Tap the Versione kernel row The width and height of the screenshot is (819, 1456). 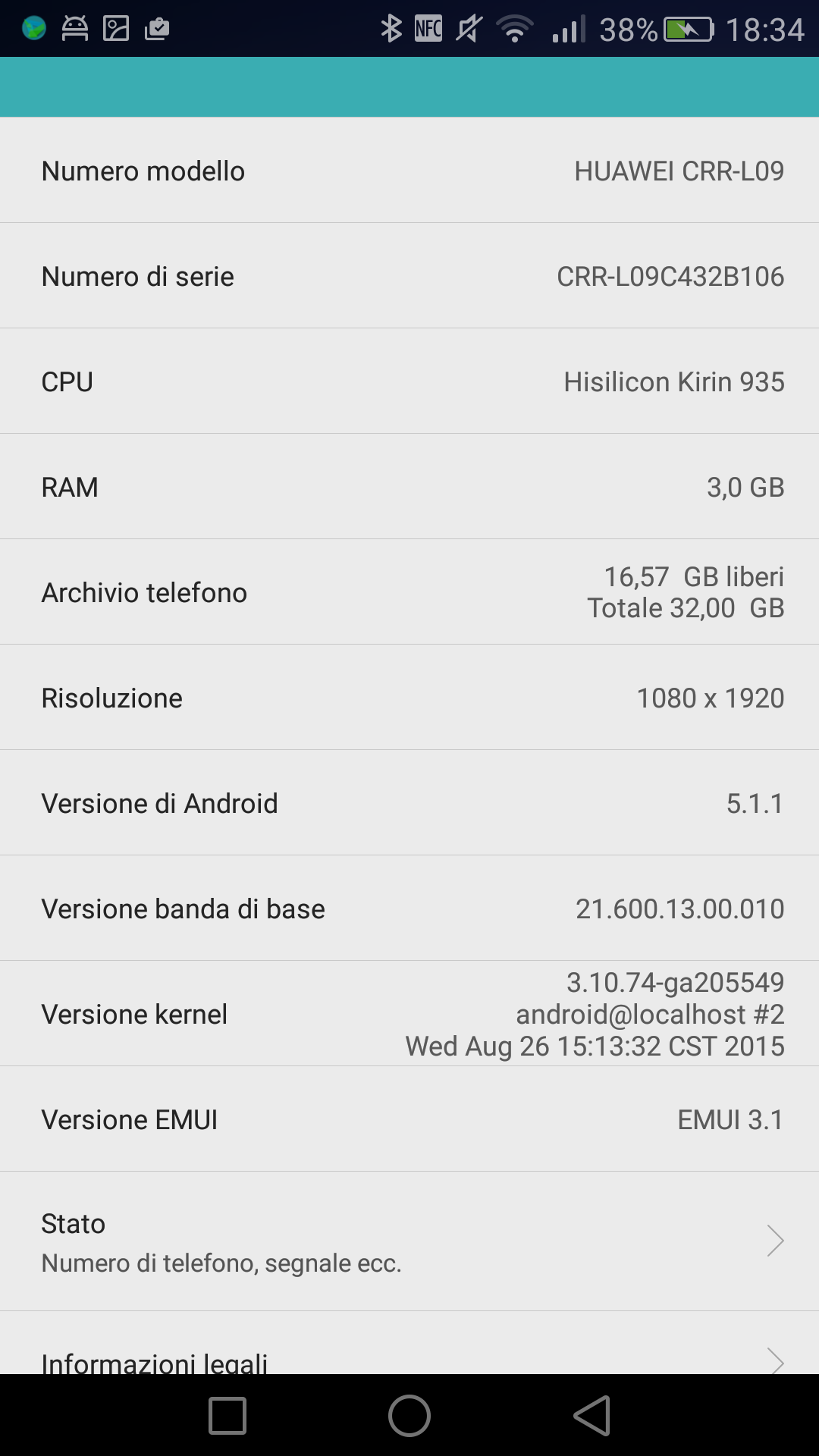409,1013
